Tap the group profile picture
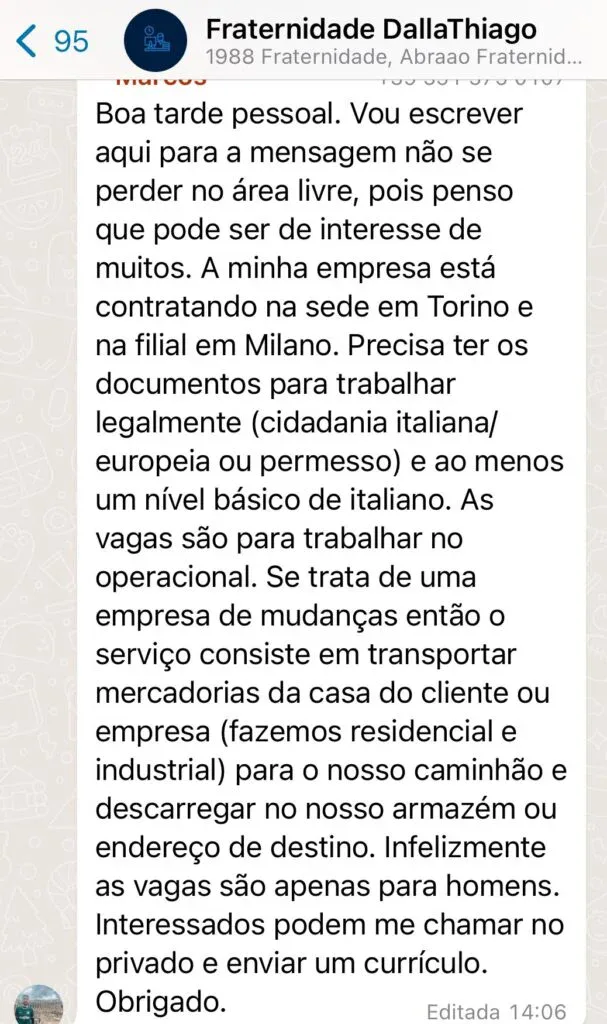Viewport: 607px width, 1024px height. 155,40
